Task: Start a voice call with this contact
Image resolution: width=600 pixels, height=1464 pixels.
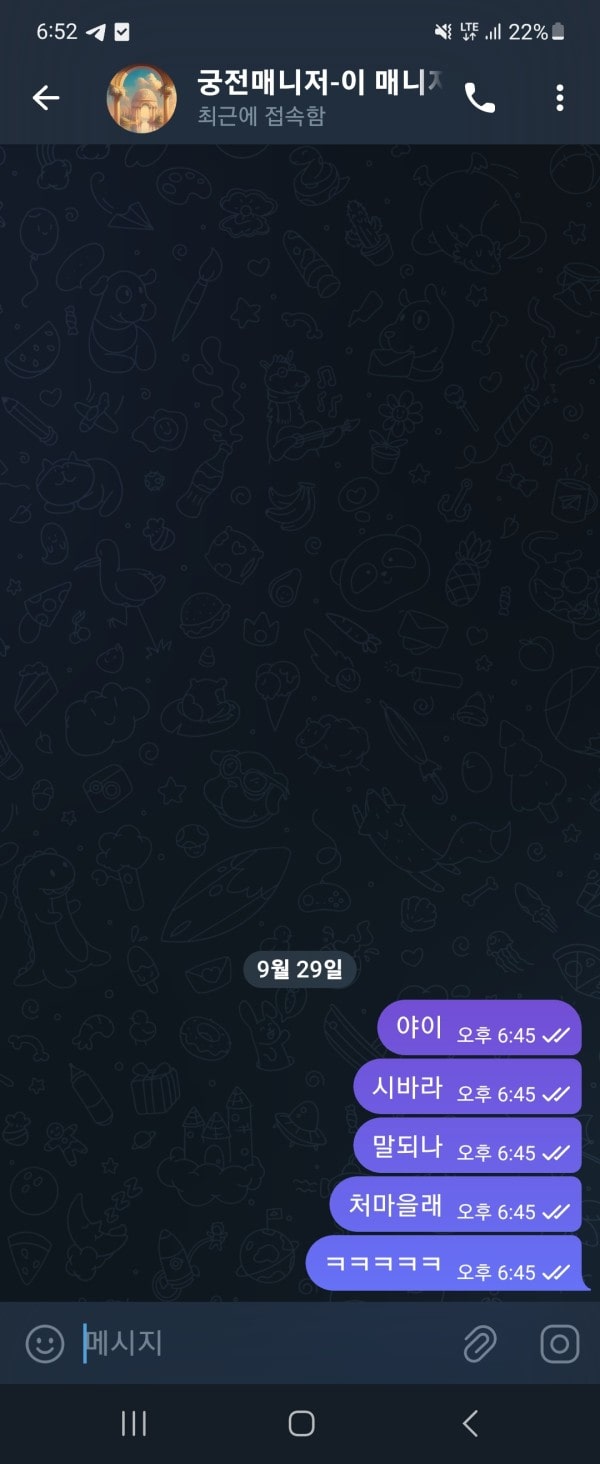Action: click(x=480, y=97)
